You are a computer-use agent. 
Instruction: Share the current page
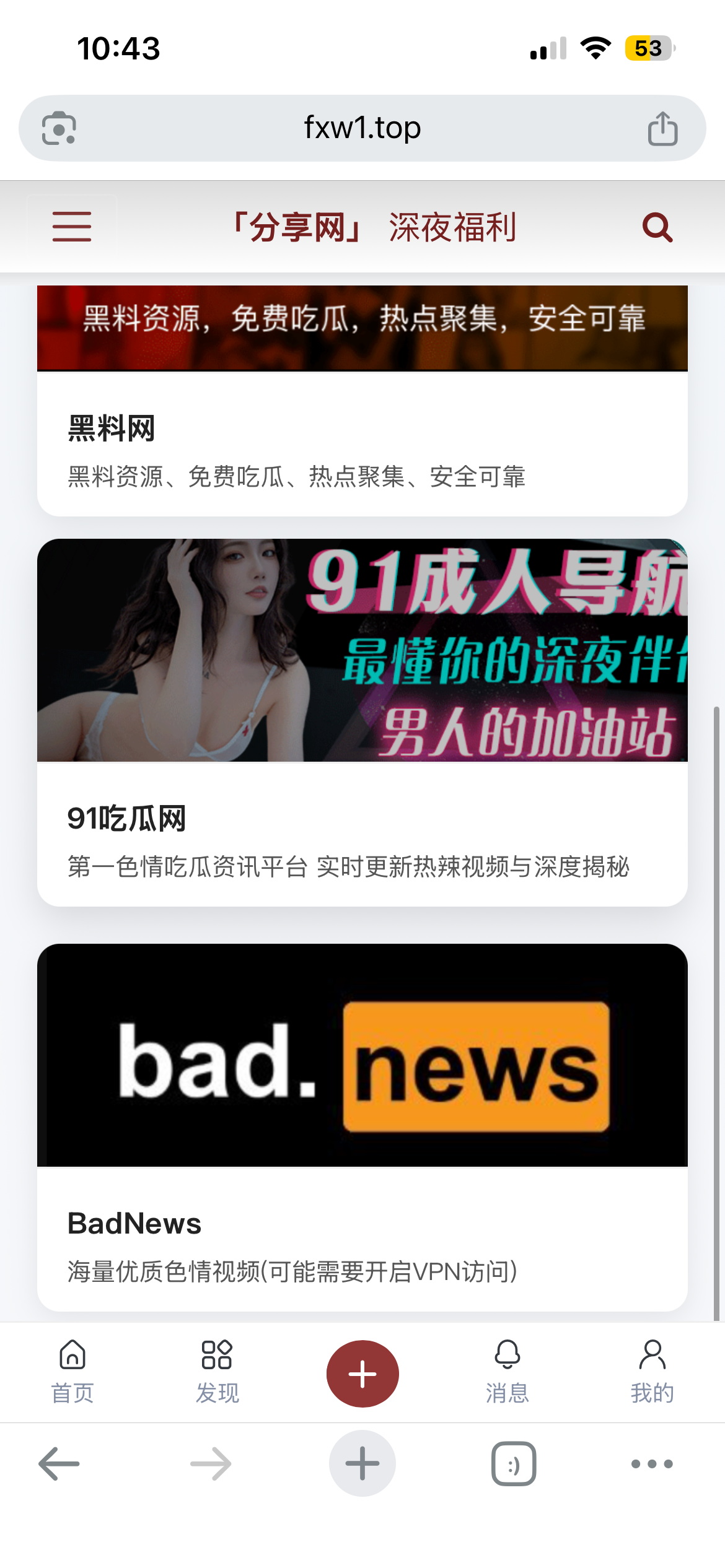pos(662,129)
